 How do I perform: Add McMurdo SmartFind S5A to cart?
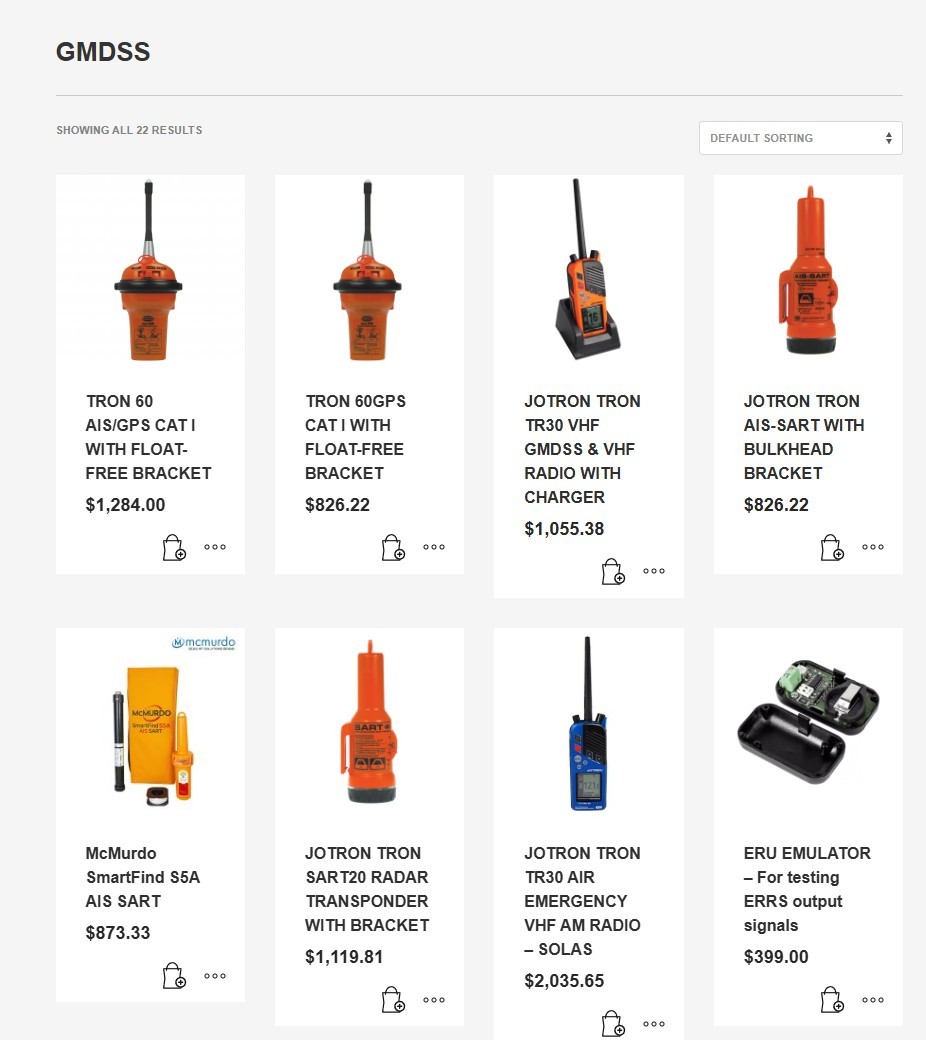pos(174,976)
